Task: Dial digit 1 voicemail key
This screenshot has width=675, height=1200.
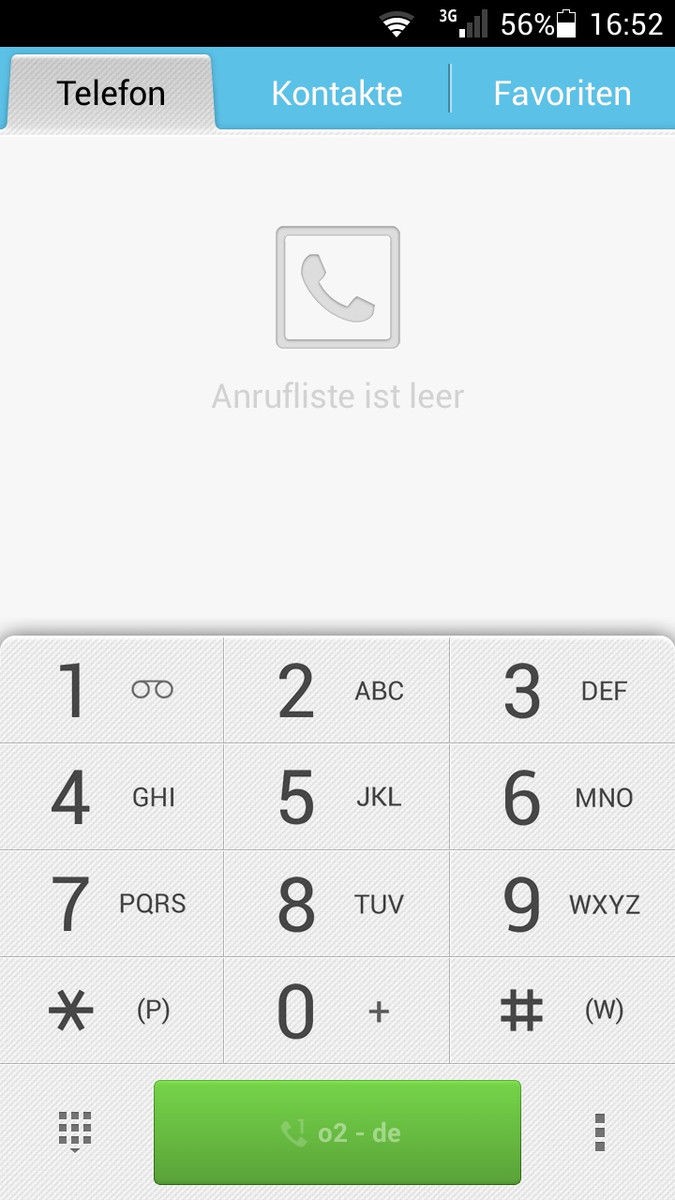Action: 111,691
